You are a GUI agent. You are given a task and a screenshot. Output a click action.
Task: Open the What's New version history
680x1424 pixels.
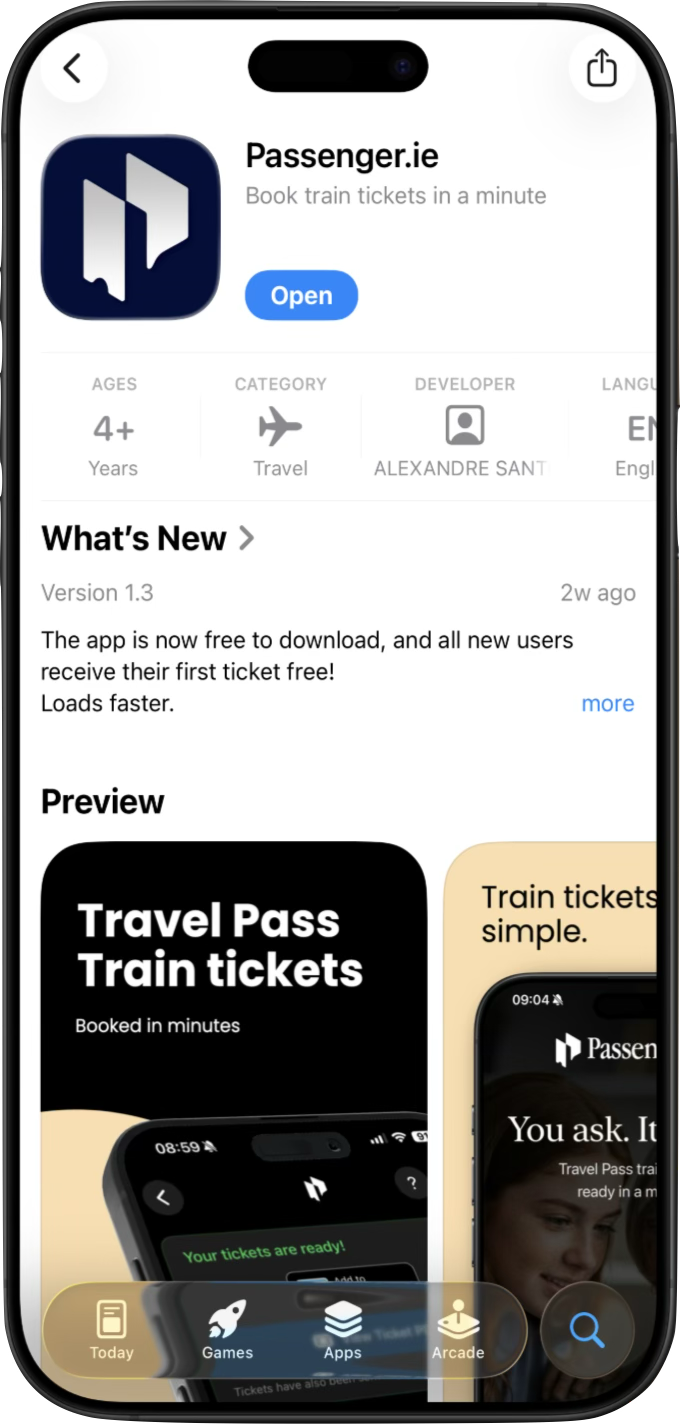pos(148,539)
